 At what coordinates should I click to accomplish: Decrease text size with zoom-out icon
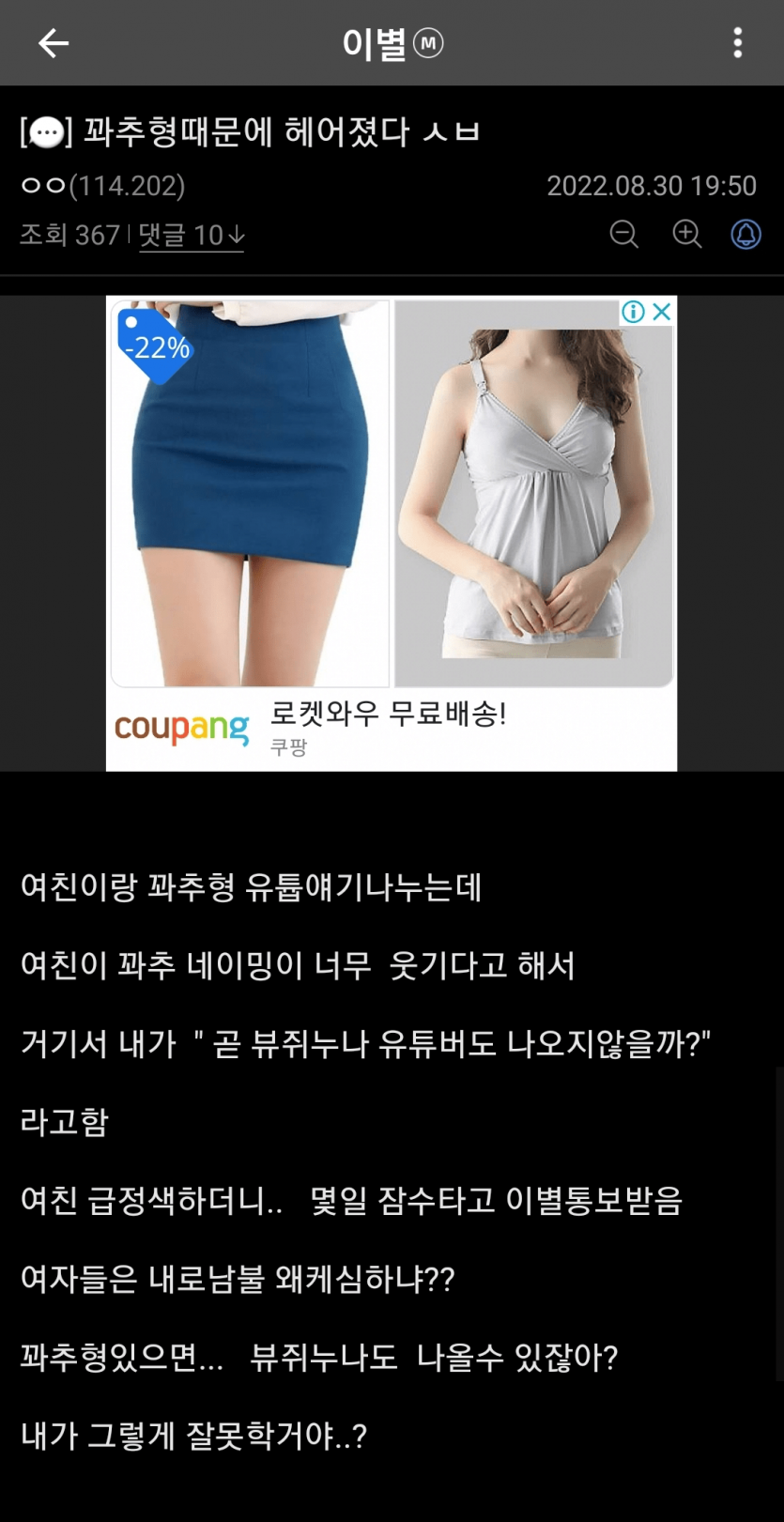click(623, 234)
